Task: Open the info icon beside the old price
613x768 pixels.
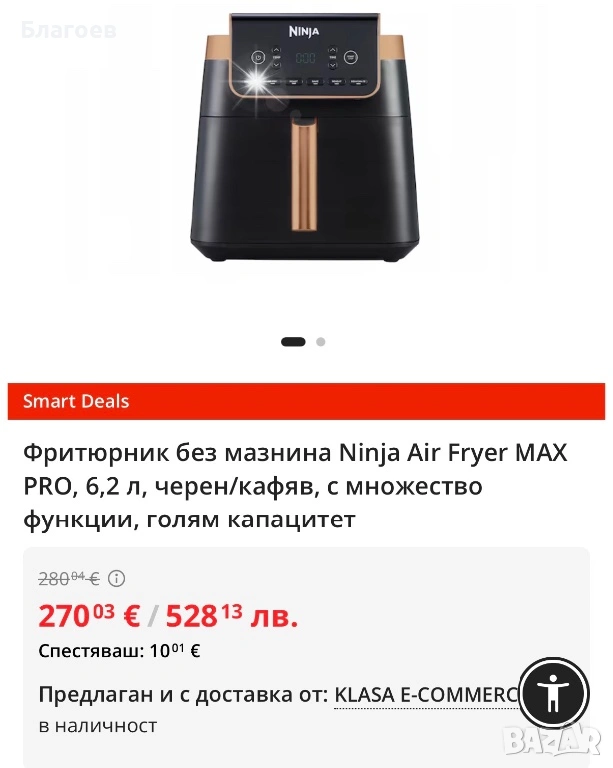Action: (x=117, y=578)
